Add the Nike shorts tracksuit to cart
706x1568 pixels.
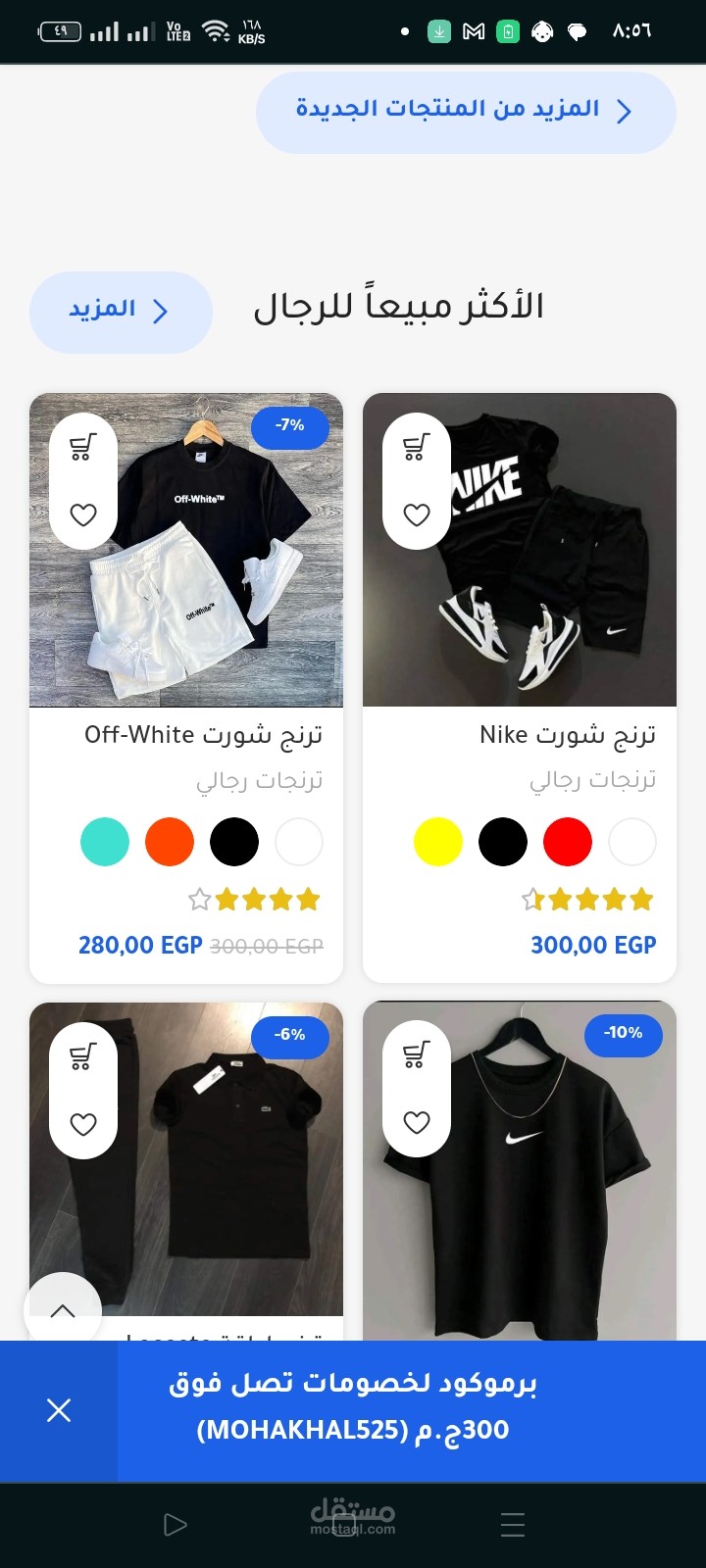tap(417, 448)
